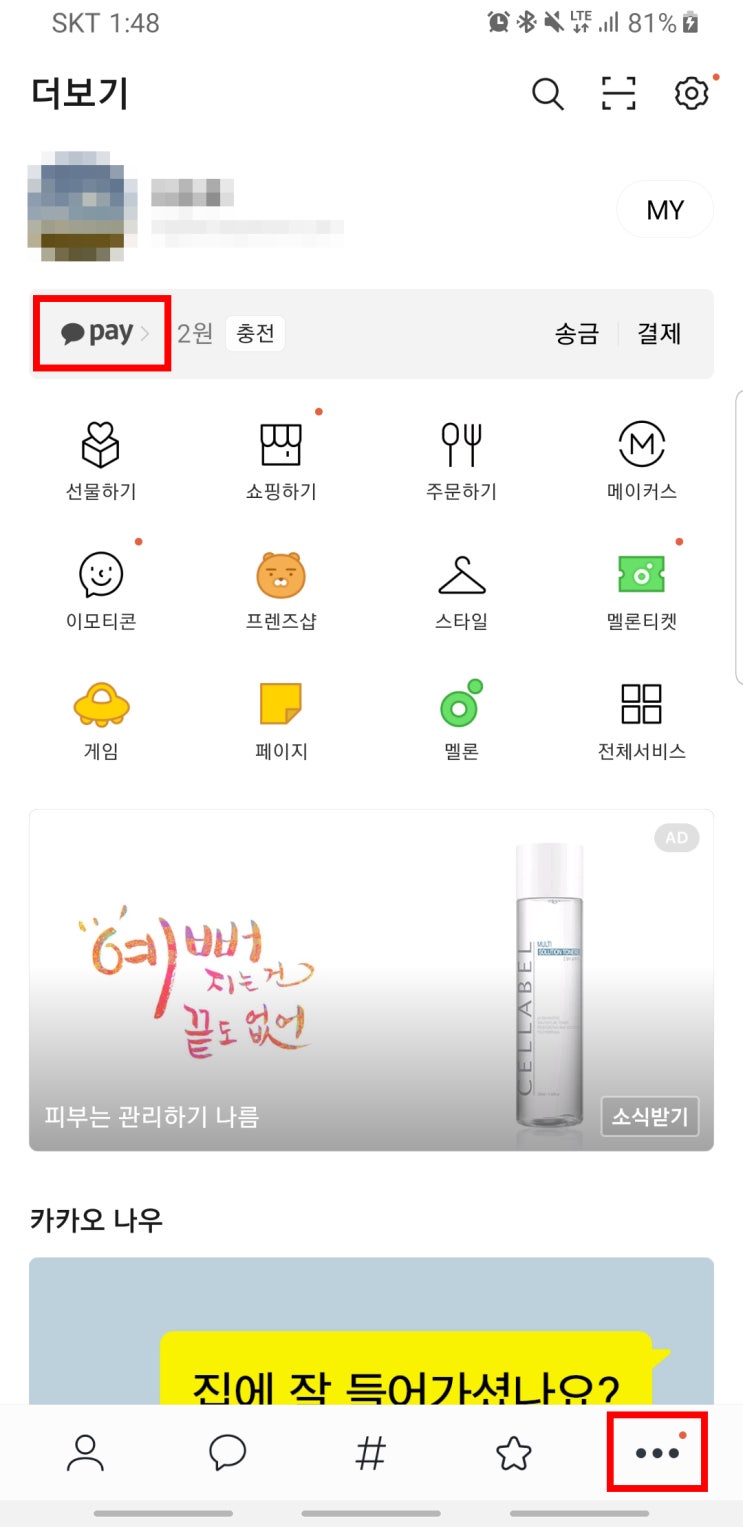743x1527 pixels.
Task: Tap the 충전 charge button
Action: click(256, 334)
